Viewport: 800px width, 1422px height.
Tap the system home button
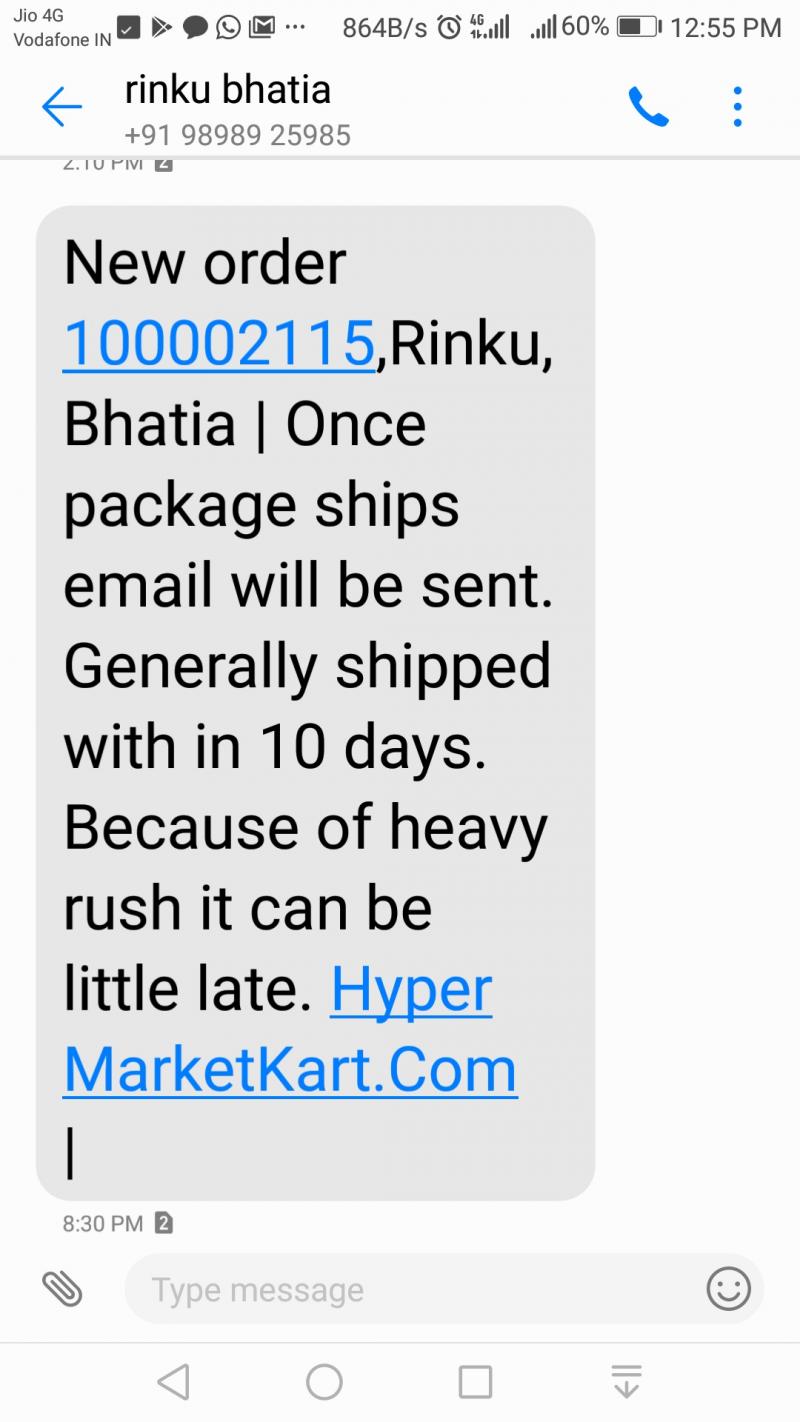point(324,1382)
